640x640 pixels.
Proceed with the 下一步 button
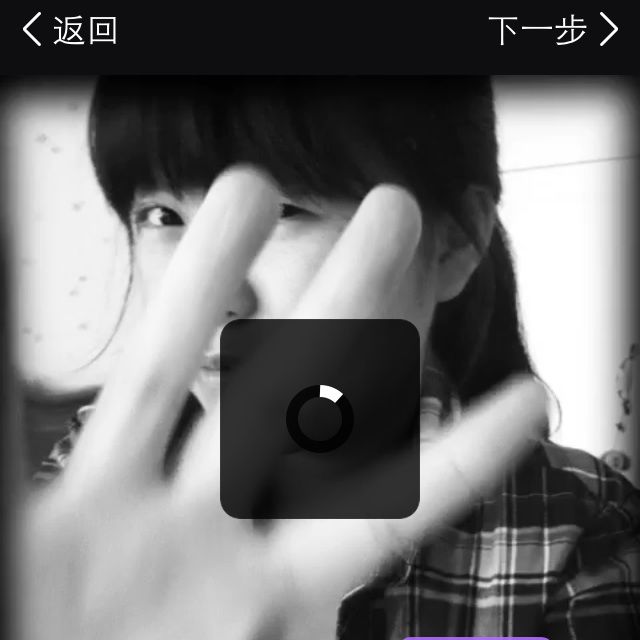click(x=553, y=30)
